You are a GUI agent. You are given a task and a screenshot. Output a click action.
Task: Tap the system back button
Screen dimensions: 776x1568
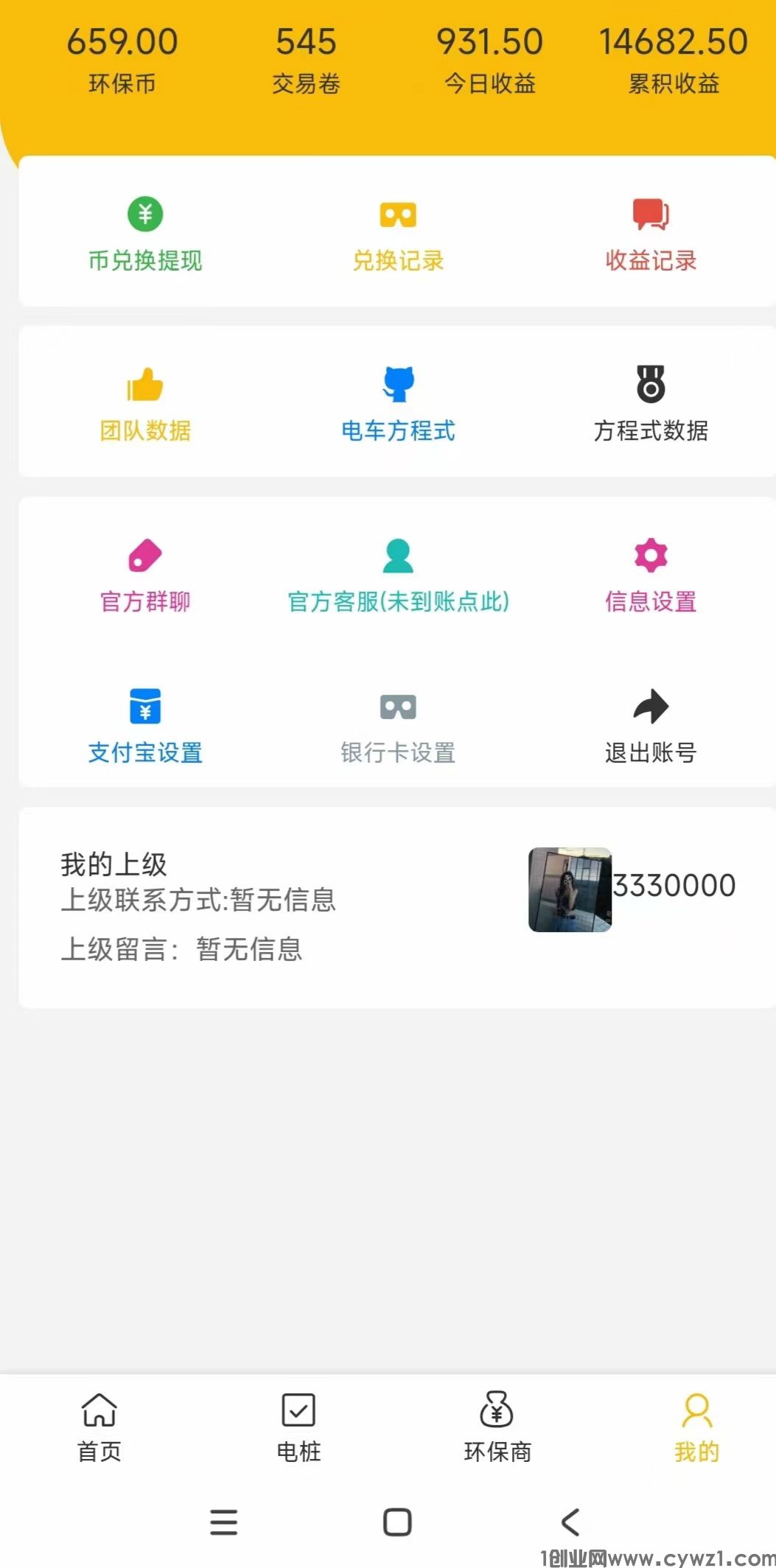coord(570,1522)
